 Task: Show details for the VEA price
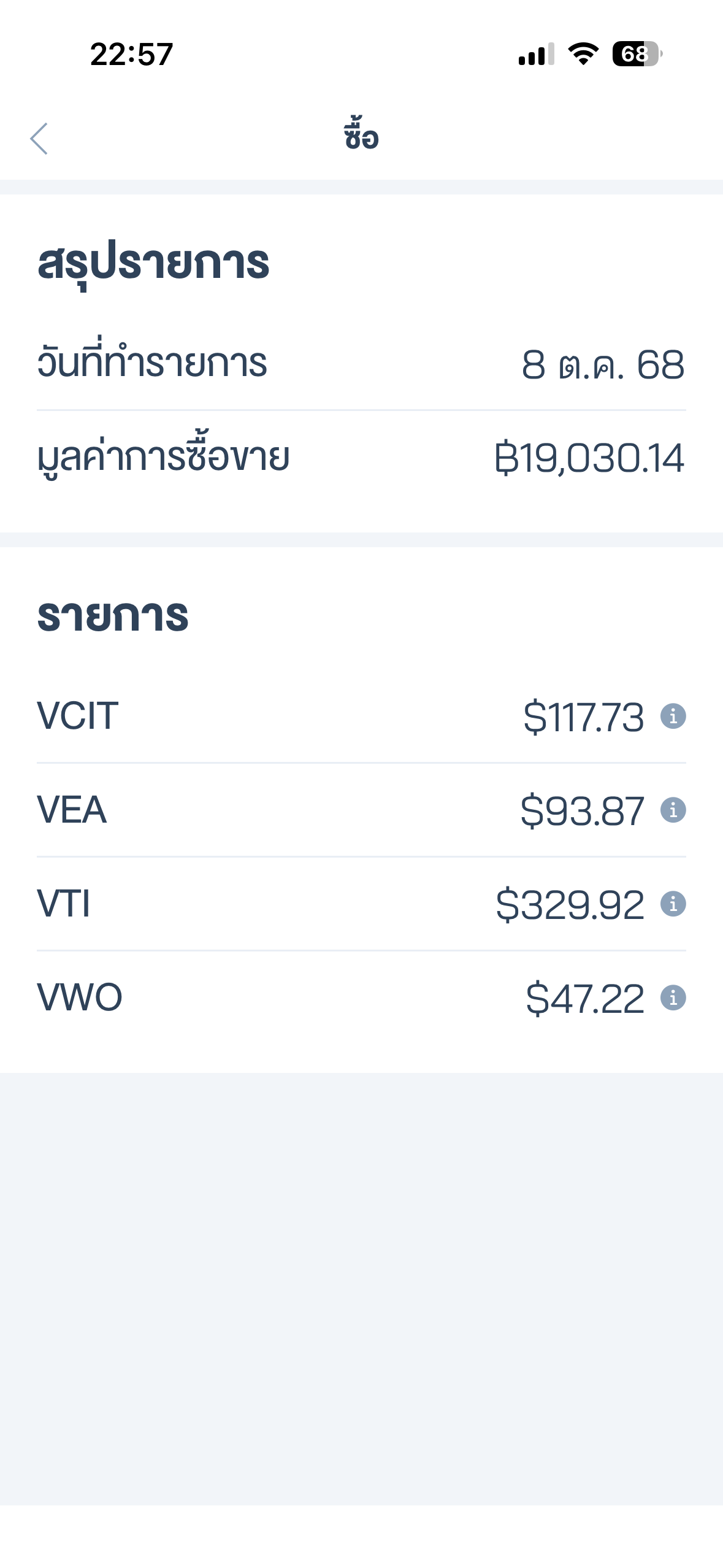tap(673, 810)
